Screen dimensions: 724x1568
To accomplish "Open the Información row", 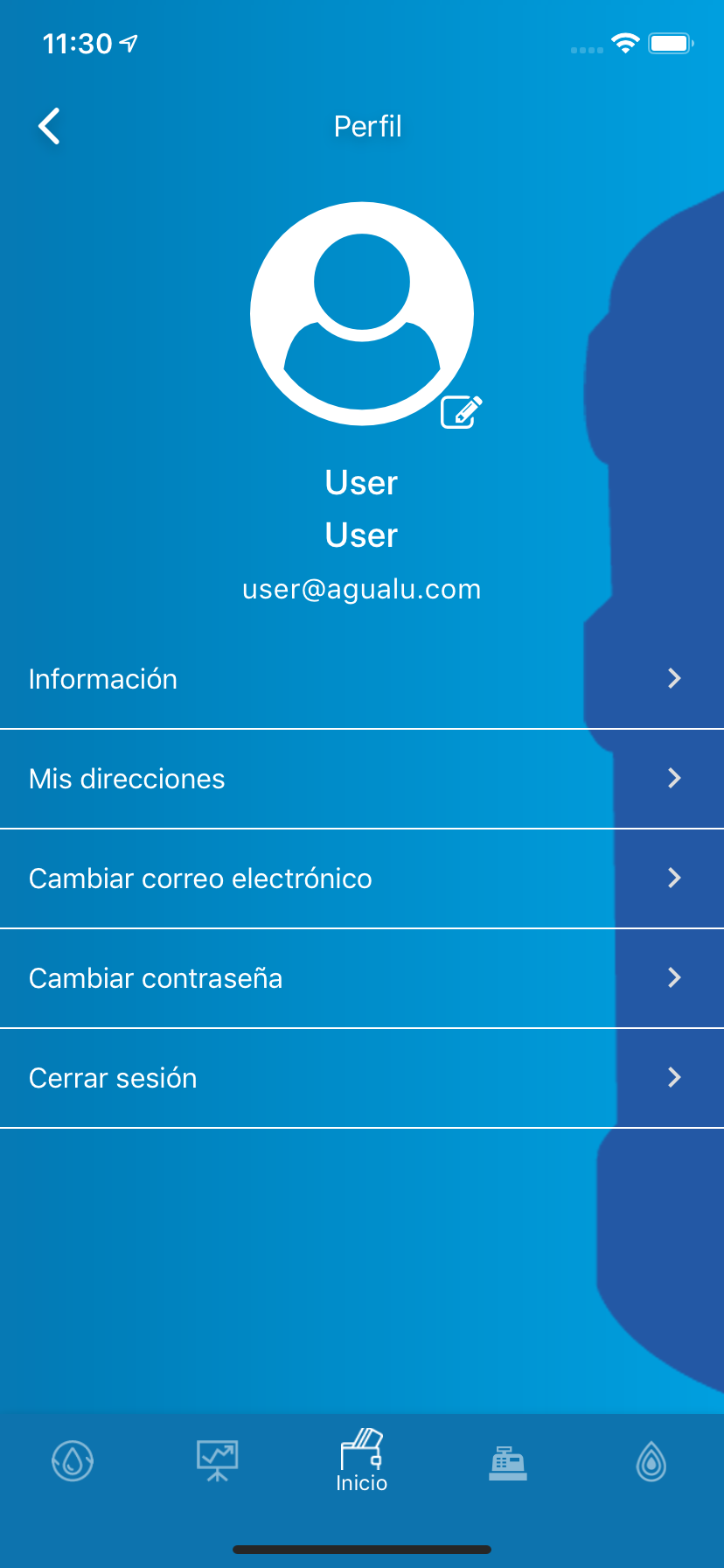I will click(362, 679).
